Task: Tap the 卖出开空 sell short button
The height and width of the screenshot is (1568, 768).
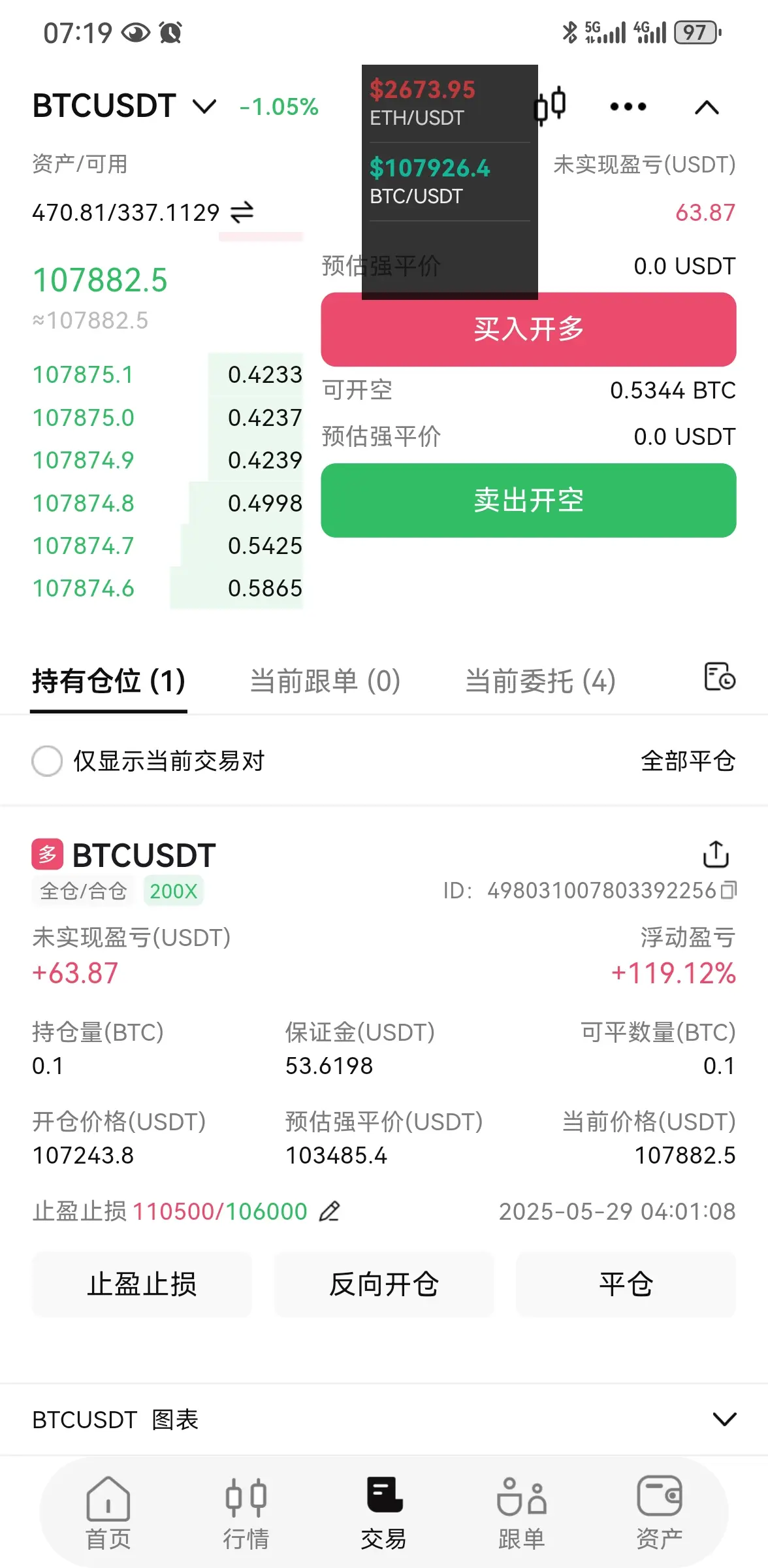Action: click(528, 500)
